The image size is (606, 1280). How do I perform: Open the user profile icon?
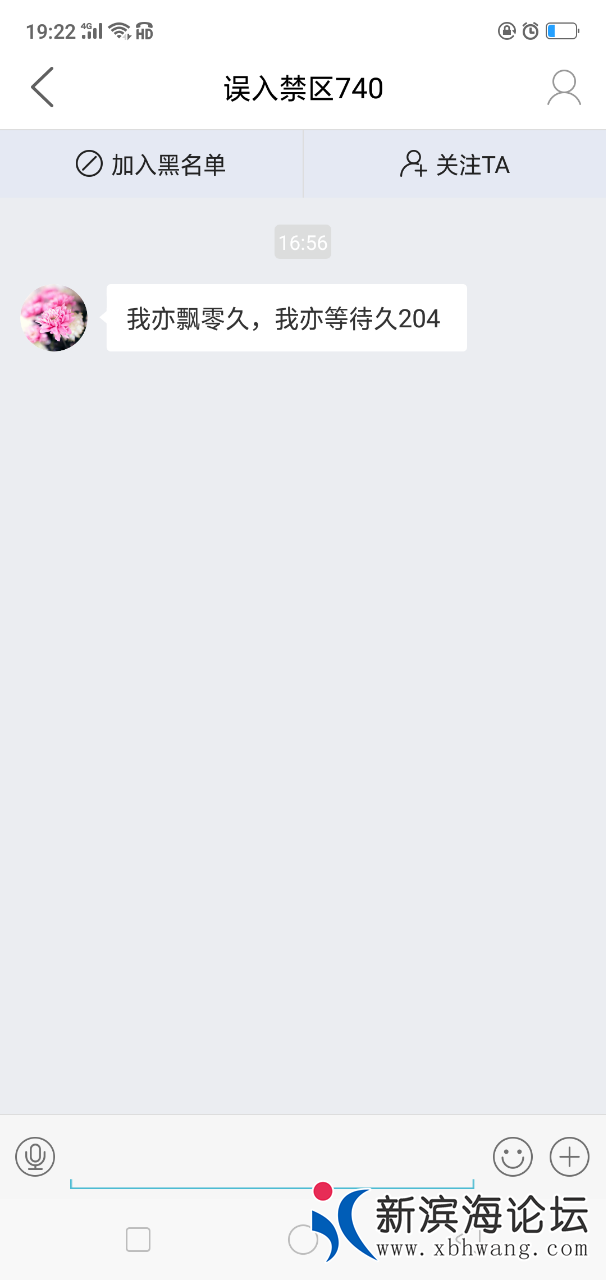click(x=564, y=88)
